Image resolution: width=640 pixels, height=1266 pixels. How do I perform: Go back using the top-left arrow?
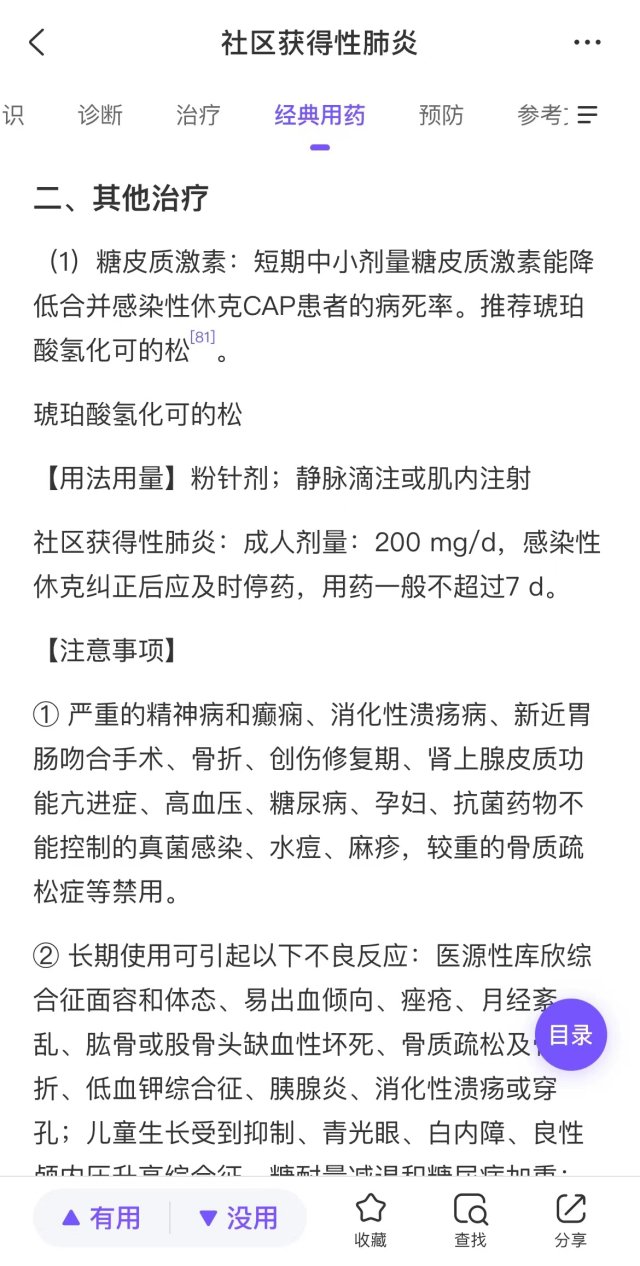coord(37,43)
